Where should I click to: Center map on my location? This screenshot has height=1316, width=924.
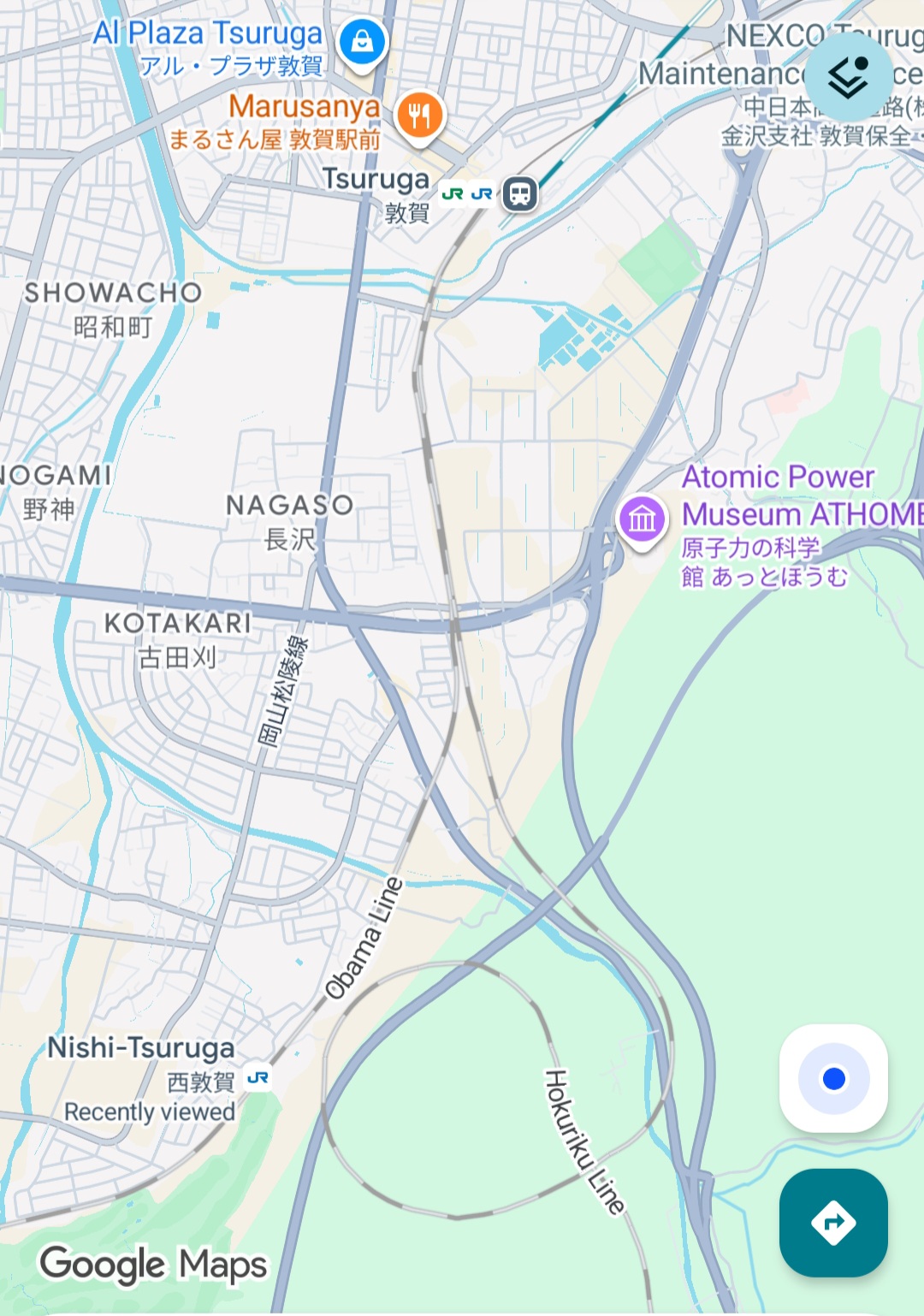(x=833, y=1078)
